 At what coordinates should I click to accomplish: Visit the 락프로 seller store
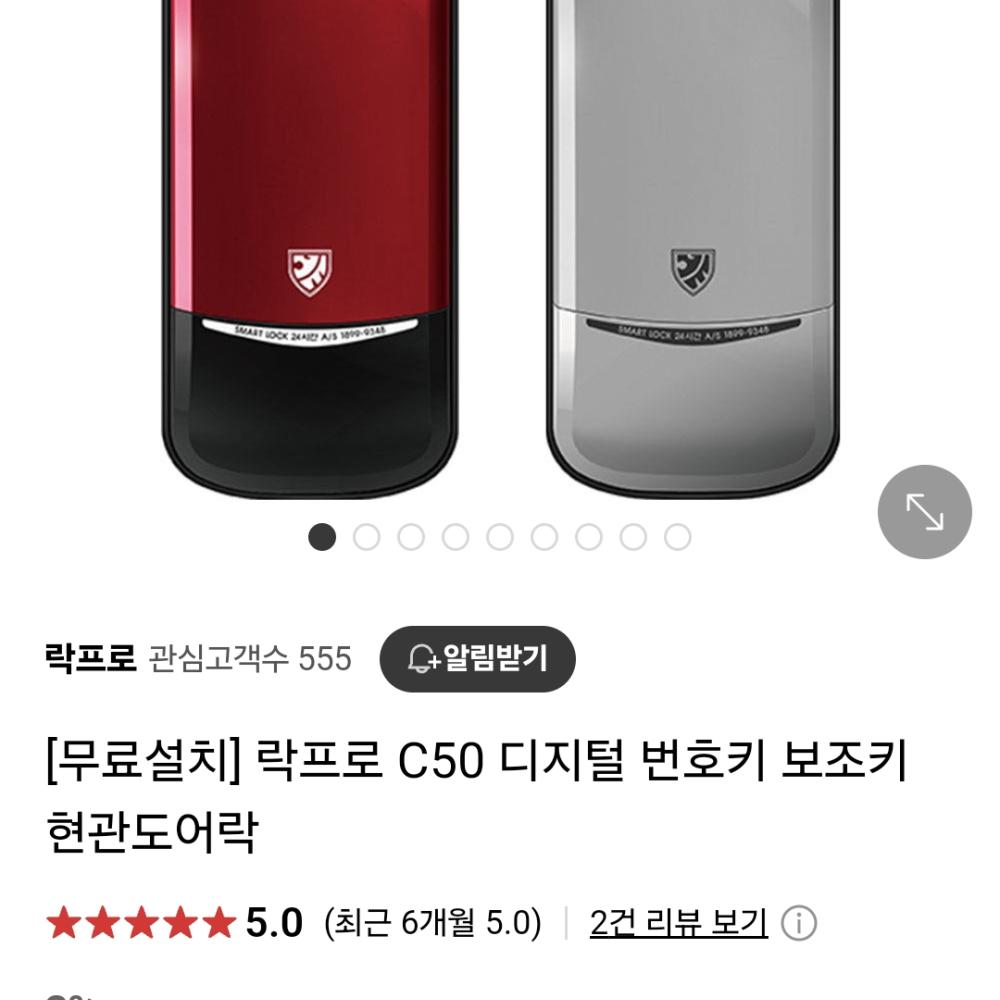pos(91,658)
